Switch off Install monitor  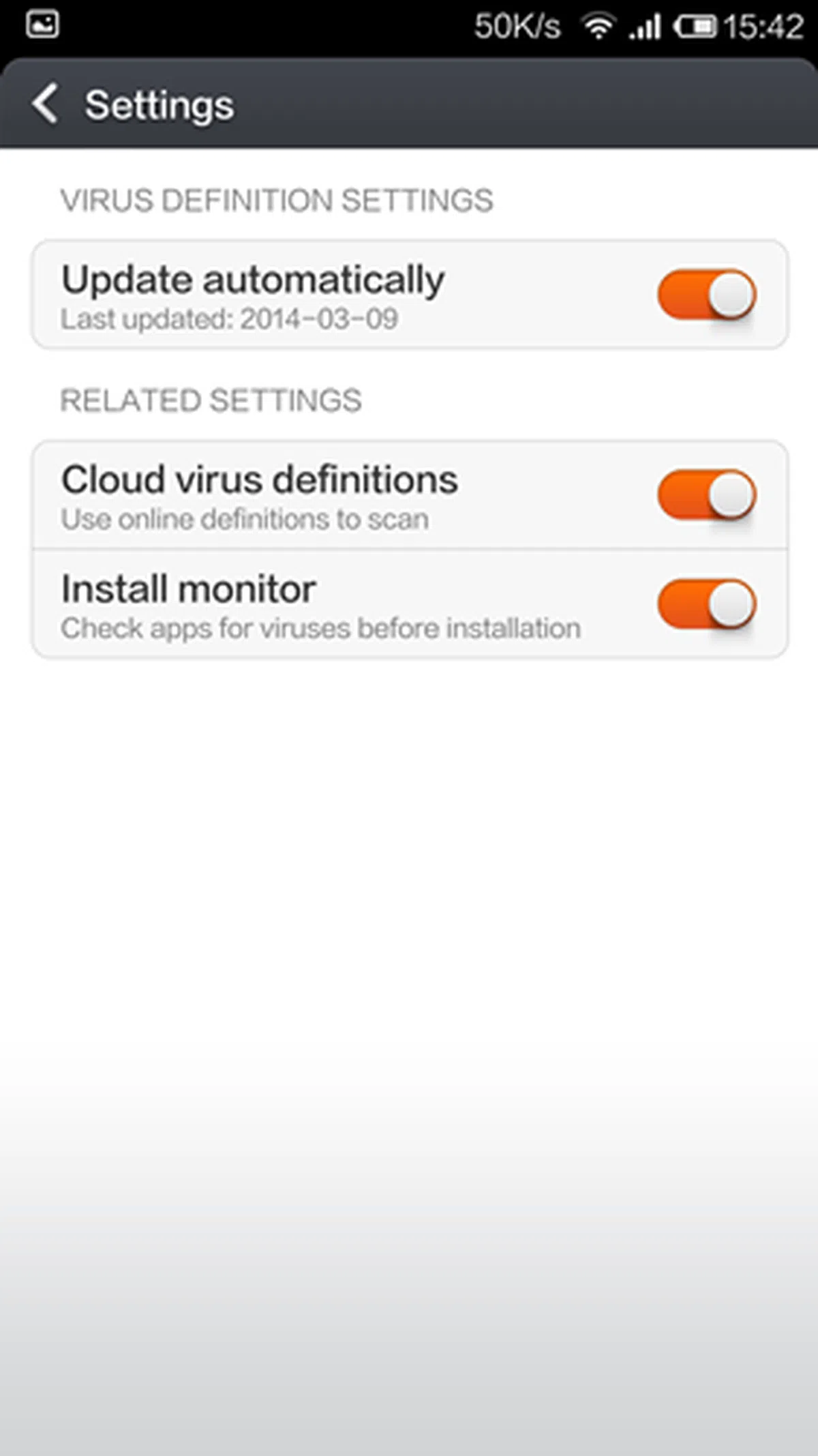(706, 604)
